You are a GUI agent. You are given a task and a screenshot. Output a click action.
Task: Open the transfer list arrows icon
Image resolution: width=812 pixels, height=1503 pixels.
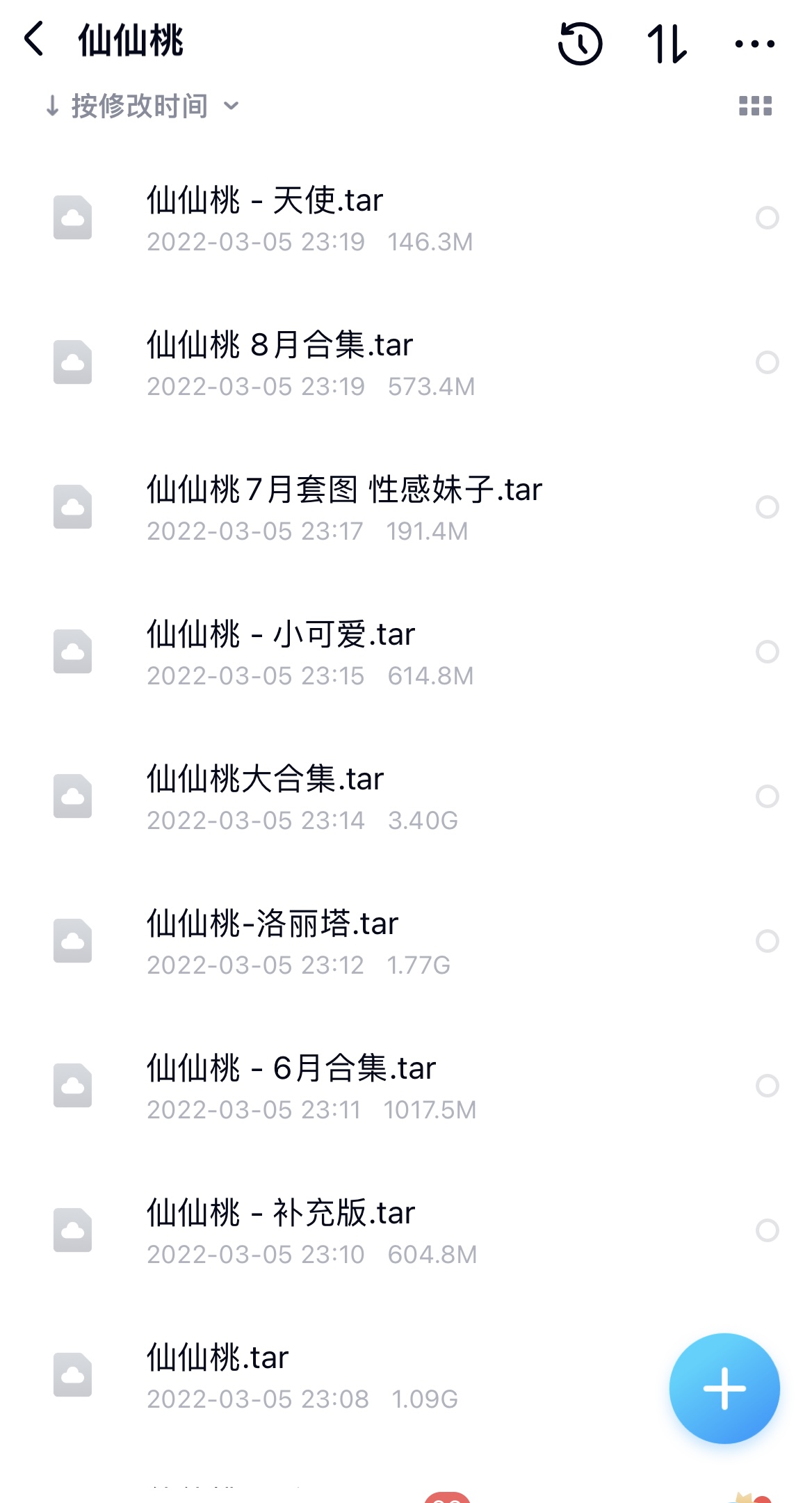click(667, 44)
